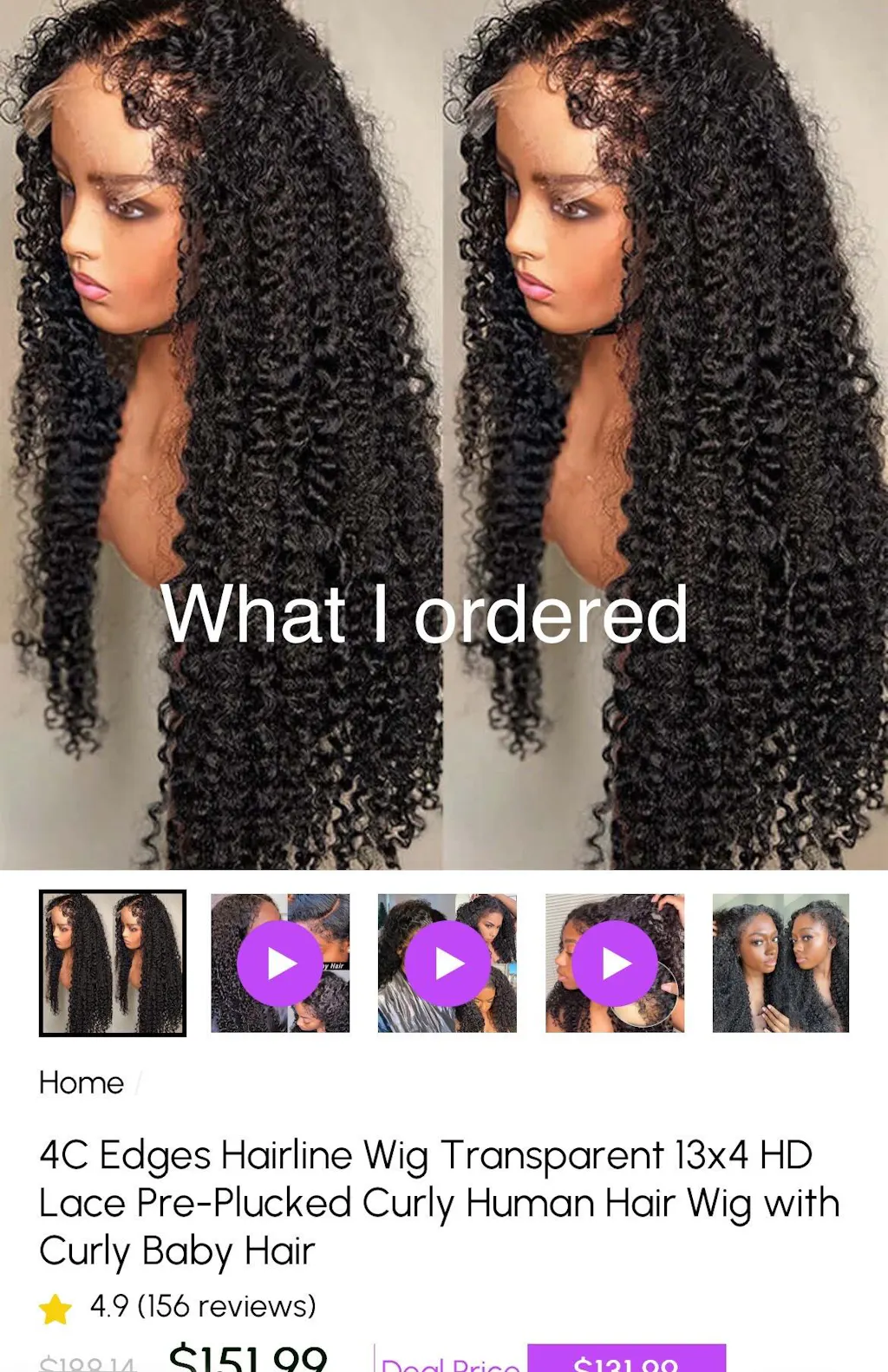Viewport: 888px width, 1372px height.
Task: Open the main wig product image
Action: [x=444, y=434]
